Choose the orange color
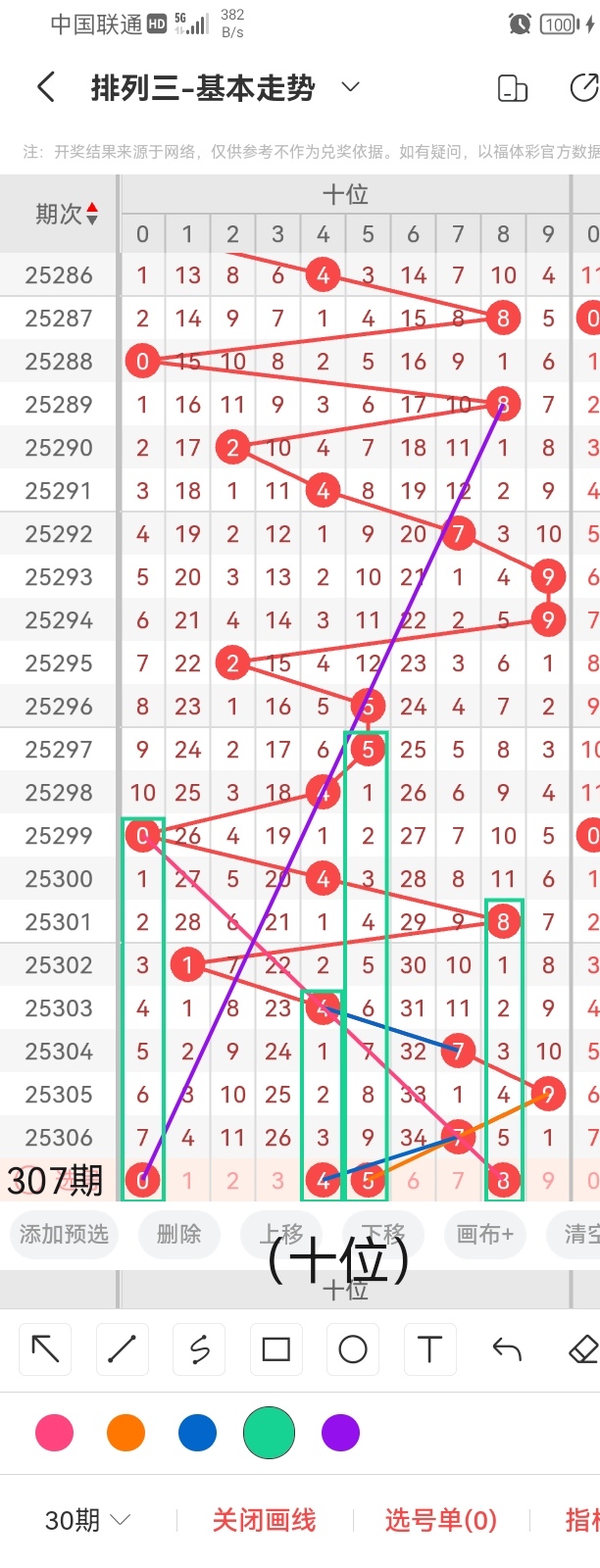 pos(125,1433)
